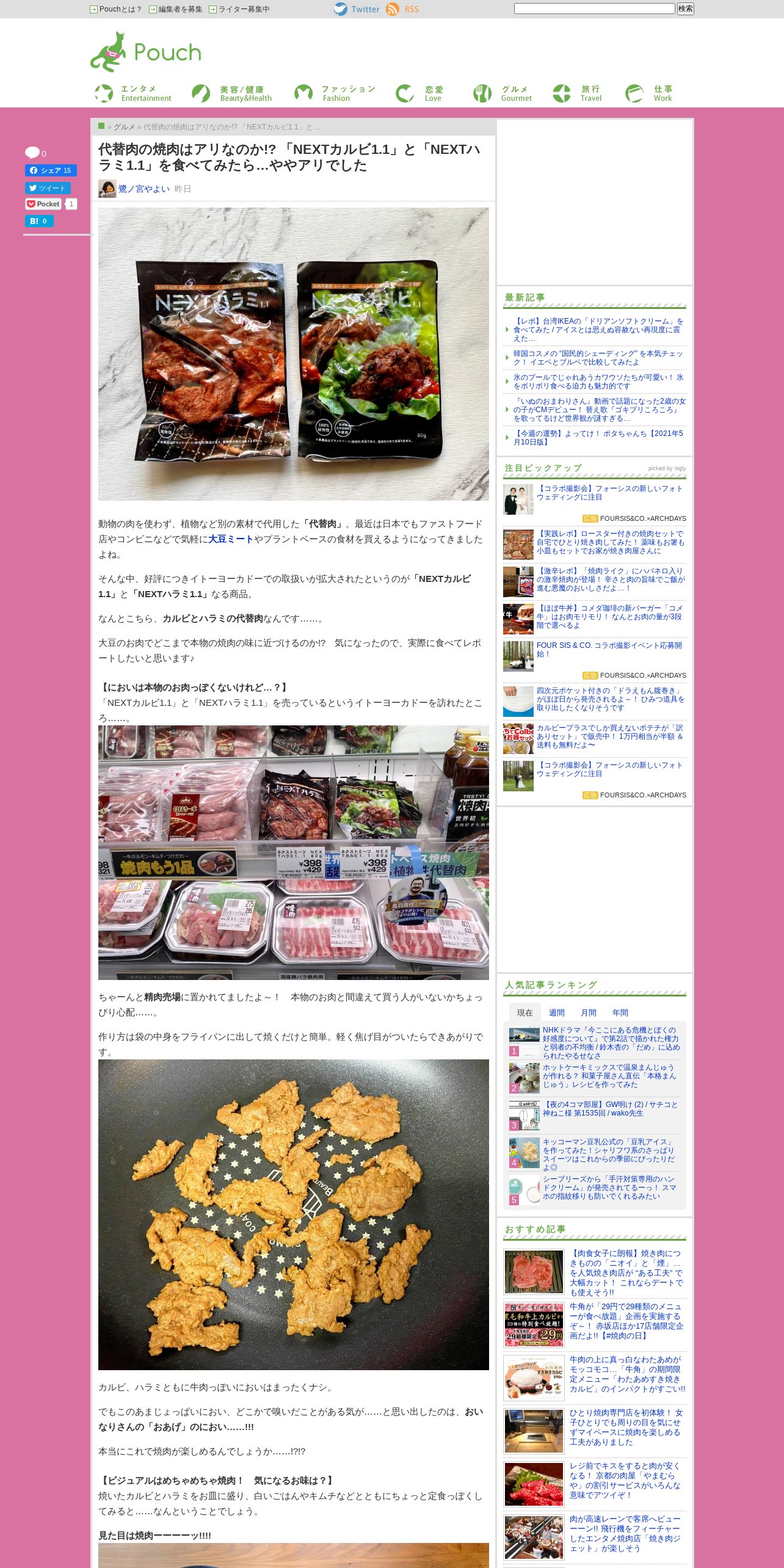Viewport: 784px width, 1568px height.
Task: Open グルメ breadcrumb link
Action: (124, 127)
